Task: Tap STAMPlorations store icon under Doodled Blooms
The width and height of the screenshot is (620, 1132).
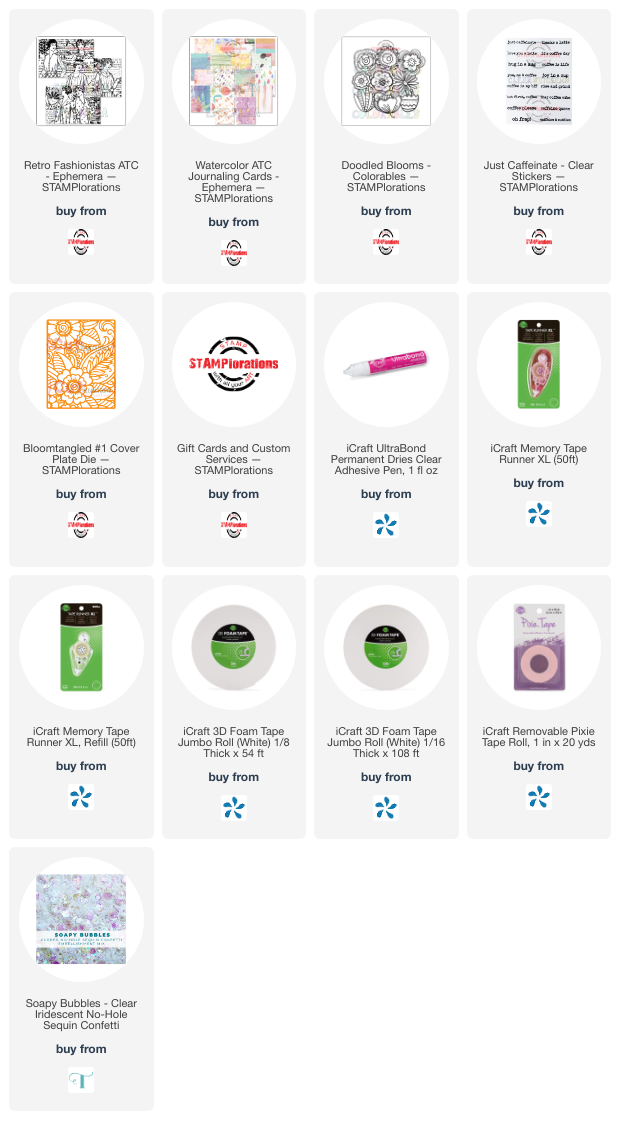Action: coord(385,242)
